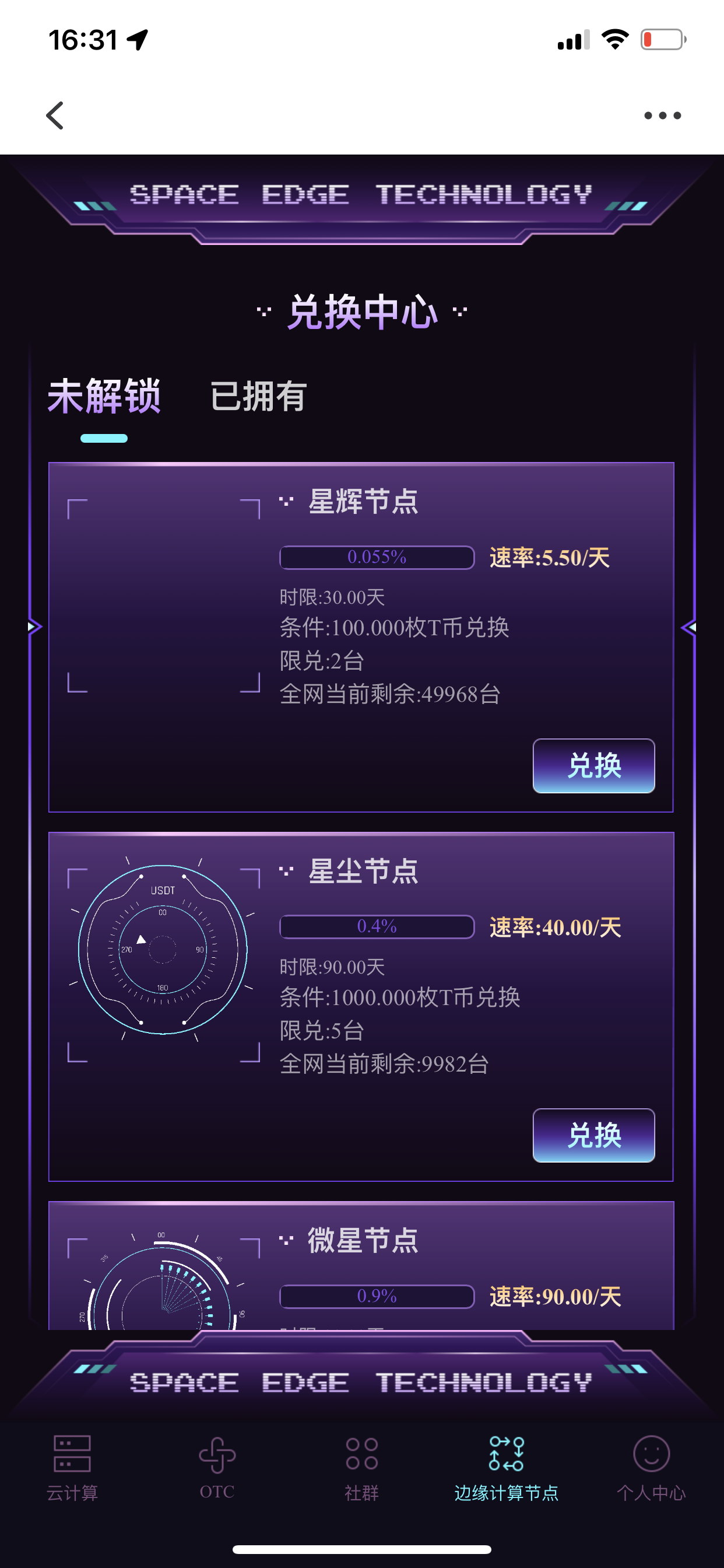Switch to the 已拥有 tab
The height and width of the screenshot is (1568, 724).
[258, 396]
